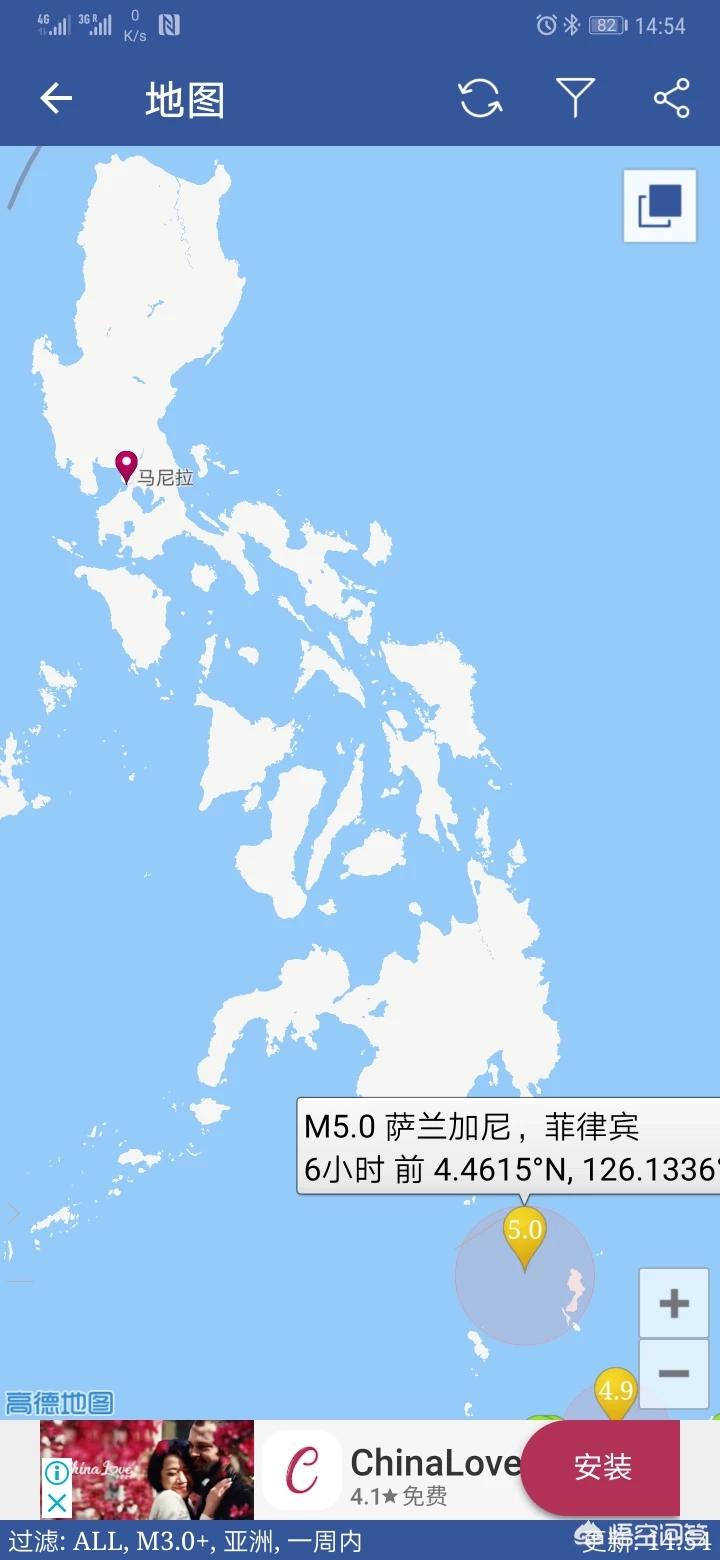The image size is (720, 1560).
Task: Go back using the arrow
Action: click(x=56, y=98)
